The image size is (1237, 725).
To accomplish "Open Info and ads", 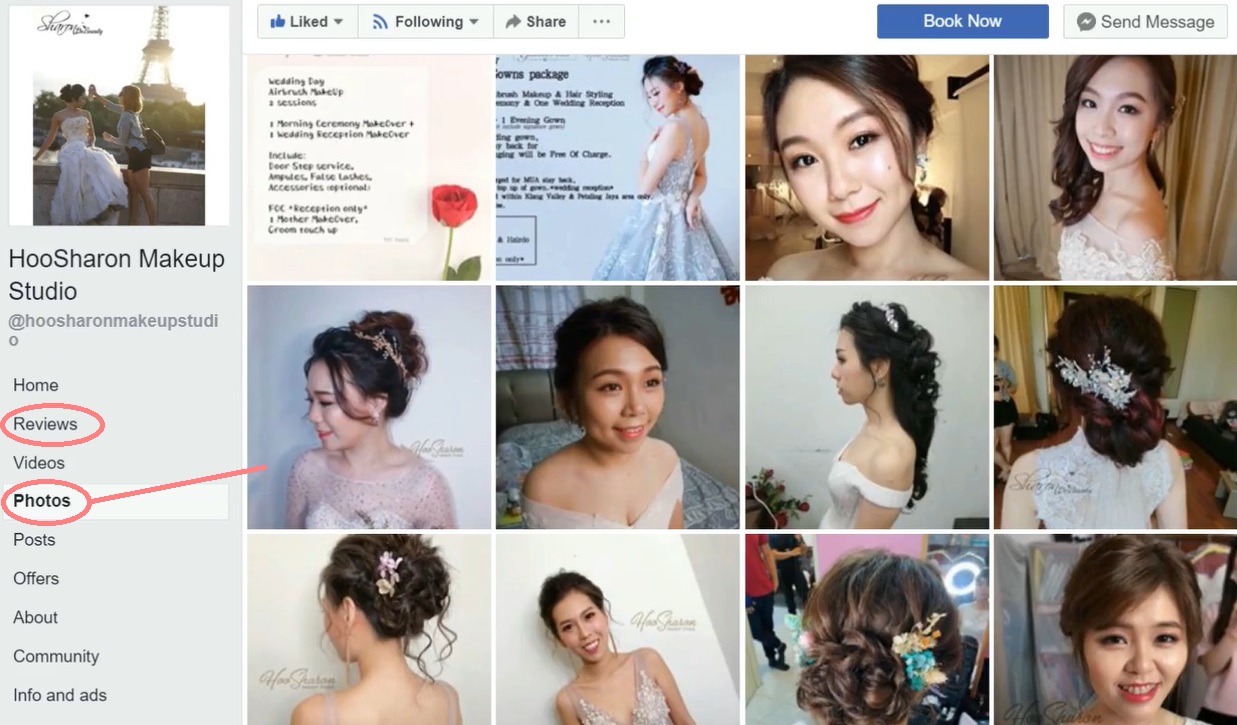I will click(x=60, y=695).
